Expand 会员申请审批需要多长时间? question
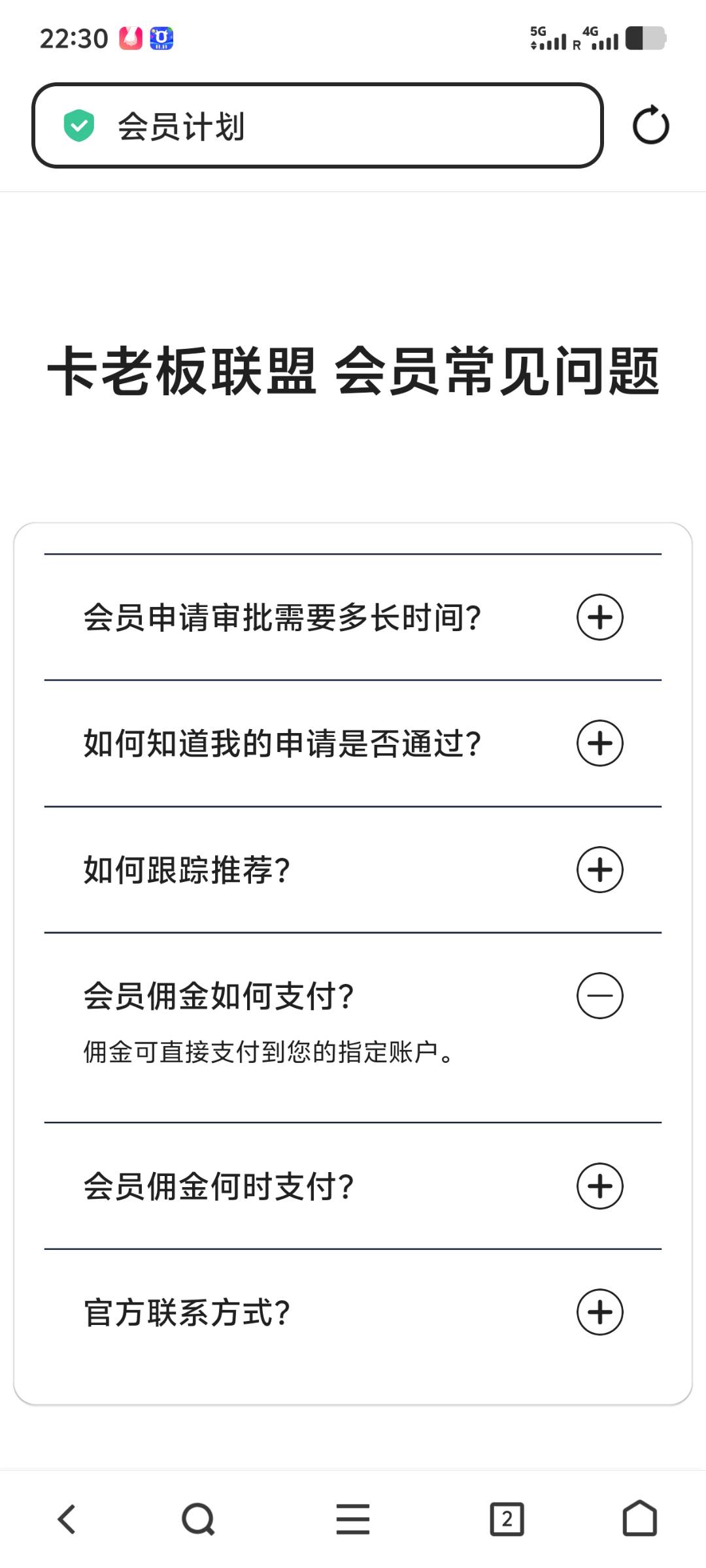The height and width of the screenshot is (1568, 706). click(599, 617)
